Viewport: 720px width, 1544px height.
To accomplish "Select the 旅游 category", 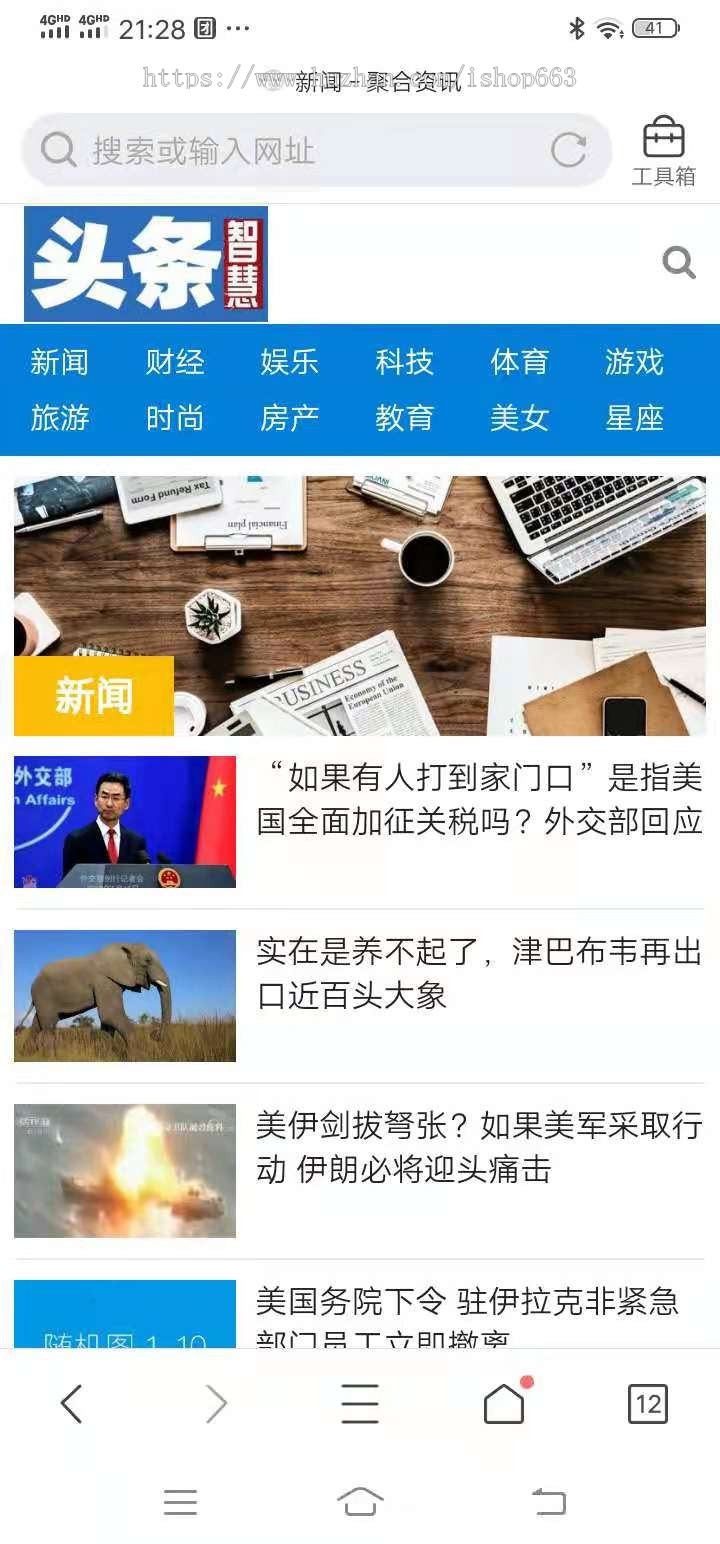I will click(60, 418).
